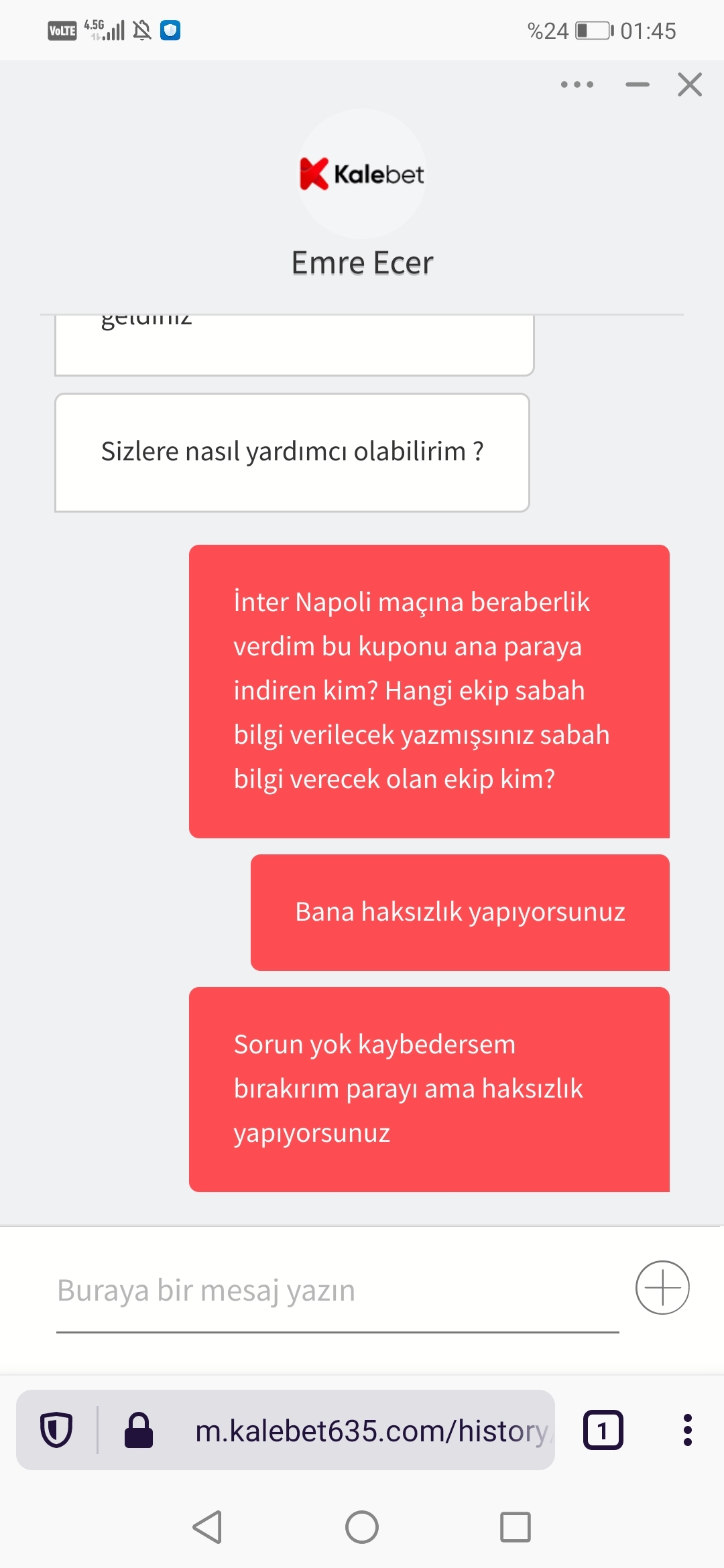Minimize the chat window
Viewport: 724px width, 1568px height.
click(x=637, y=84)
